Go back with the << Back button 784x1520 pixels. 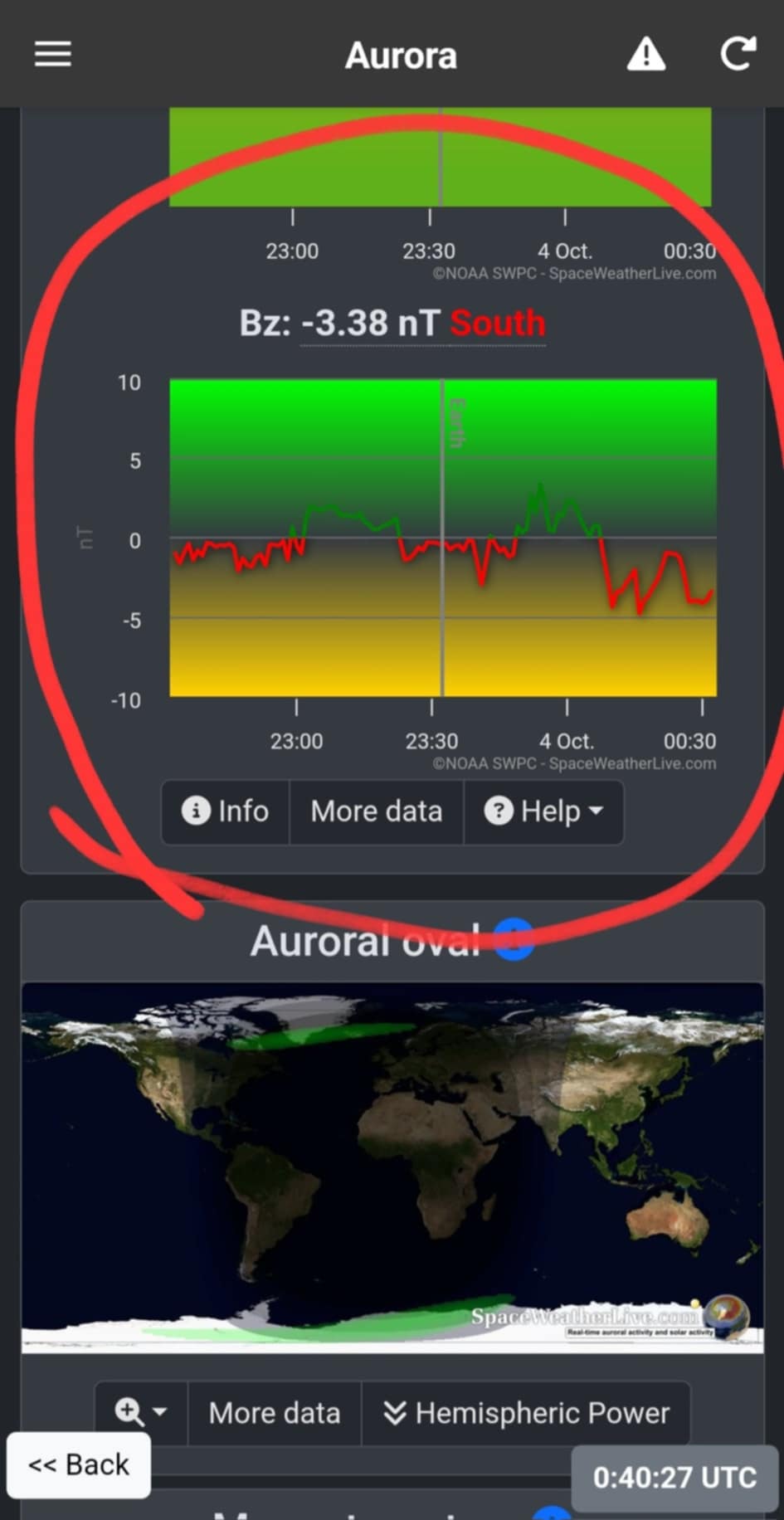point(79,1464)
